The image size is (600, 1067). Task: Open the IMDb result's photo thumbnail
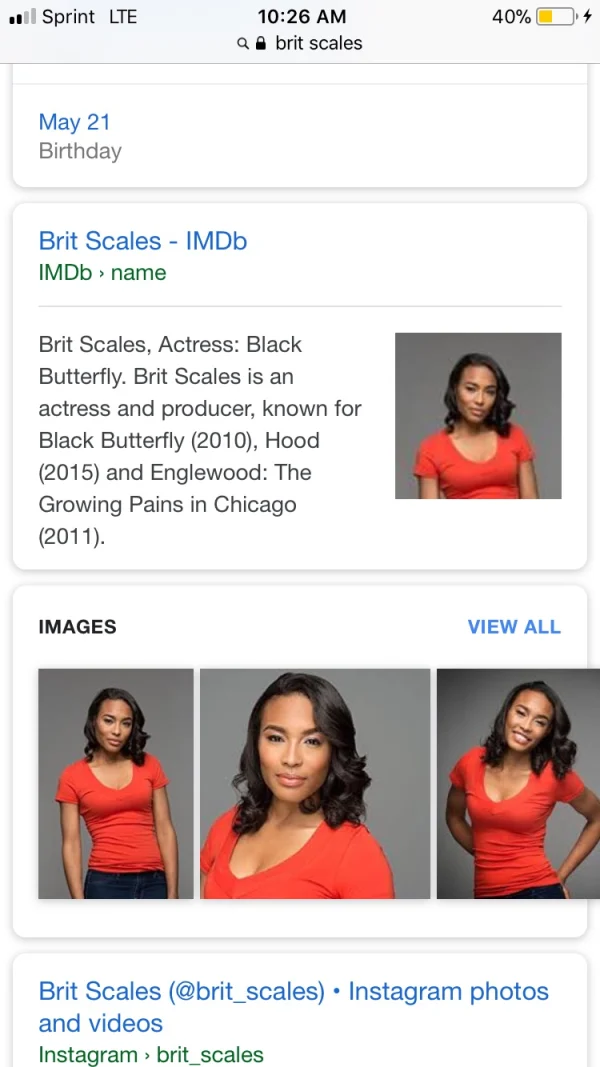[478, 416]
